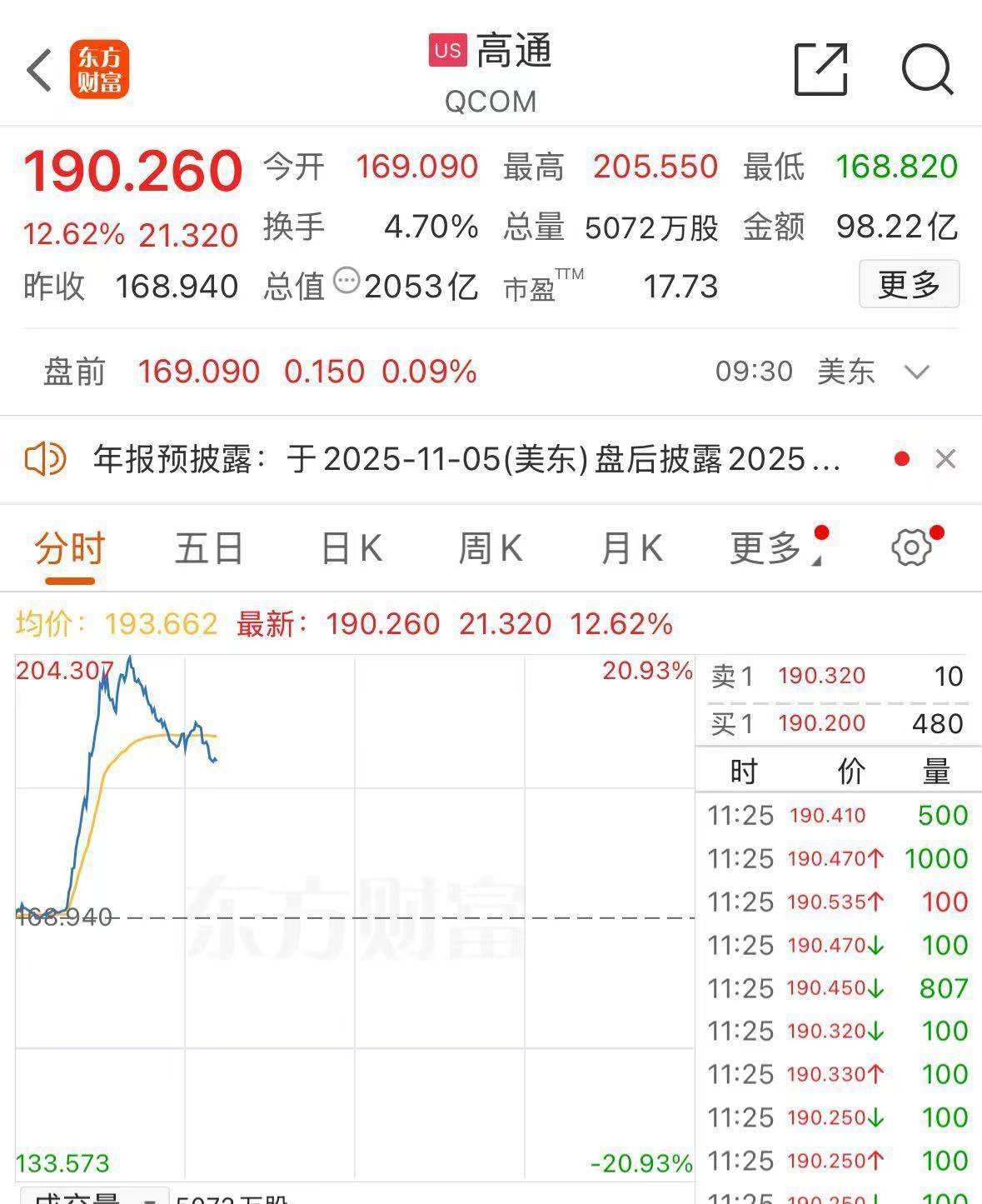Tap the 更多 button for more quote data
The height and width of the screenshot is (1204, 982).
909,284
